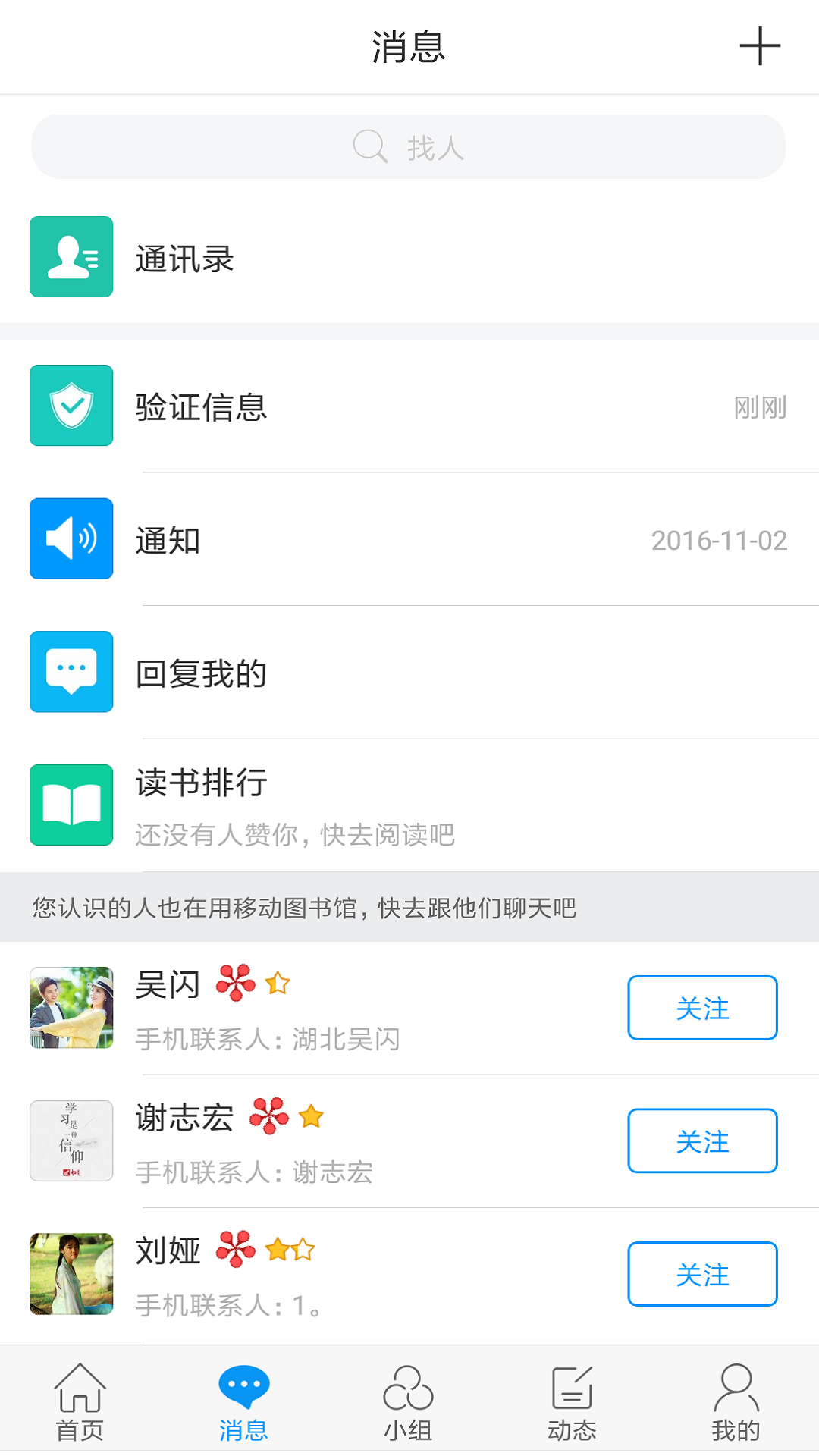Follow 吴闪 with the 关注 button

(x=701, y=1008)
